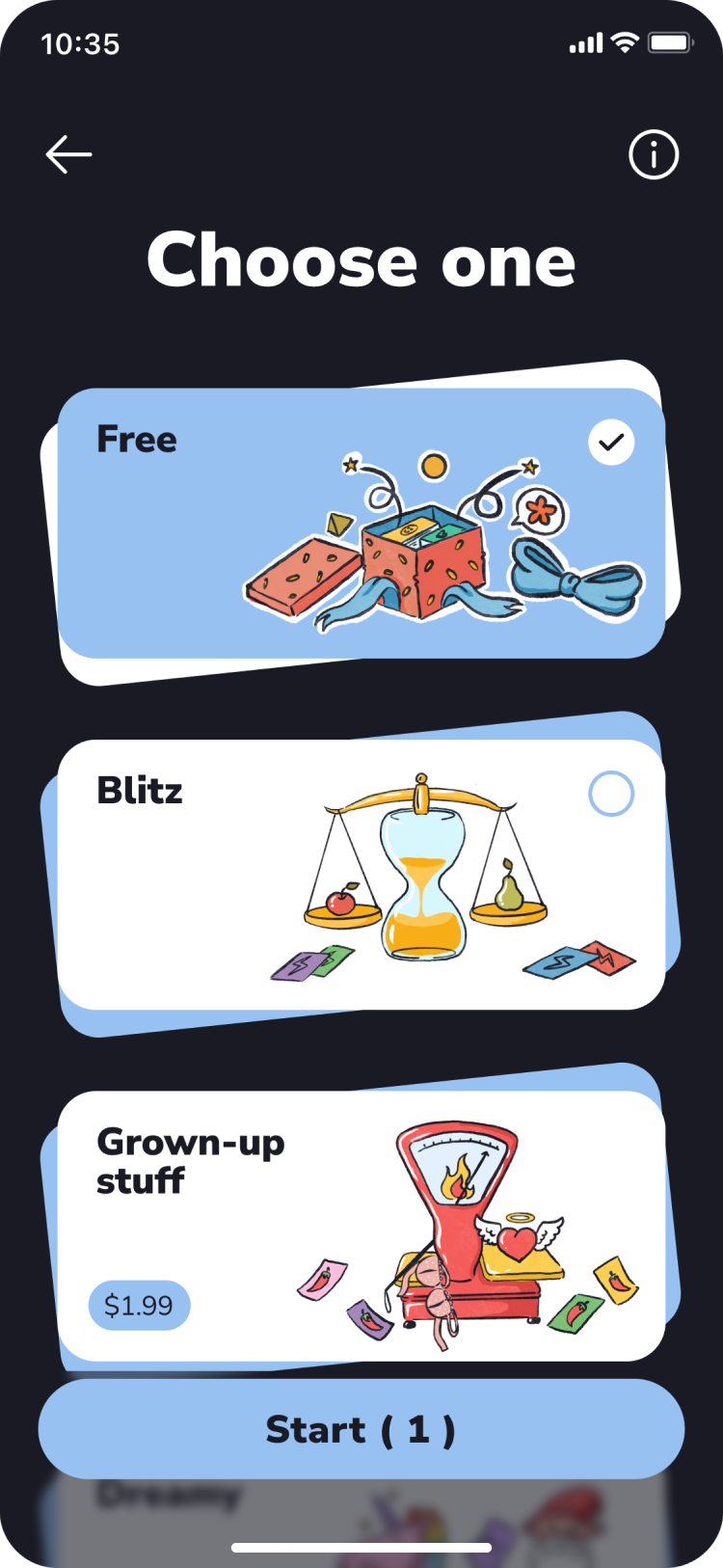Select the Blitz deck circle
The height and width of the screenshot is (1568, 723).
(611, 794)
